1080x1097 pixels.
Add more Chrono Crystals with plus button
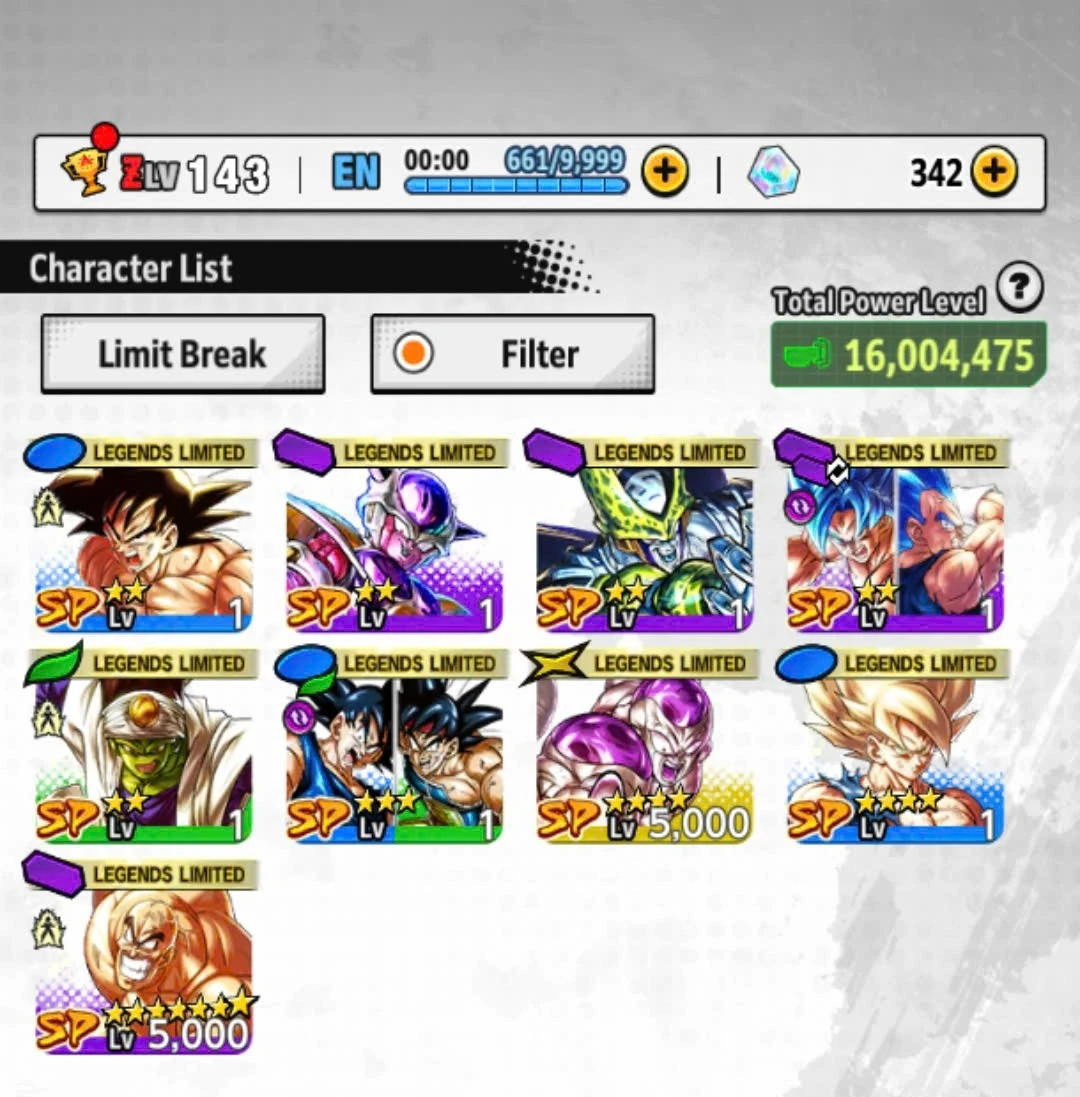(x=993, y=172)
